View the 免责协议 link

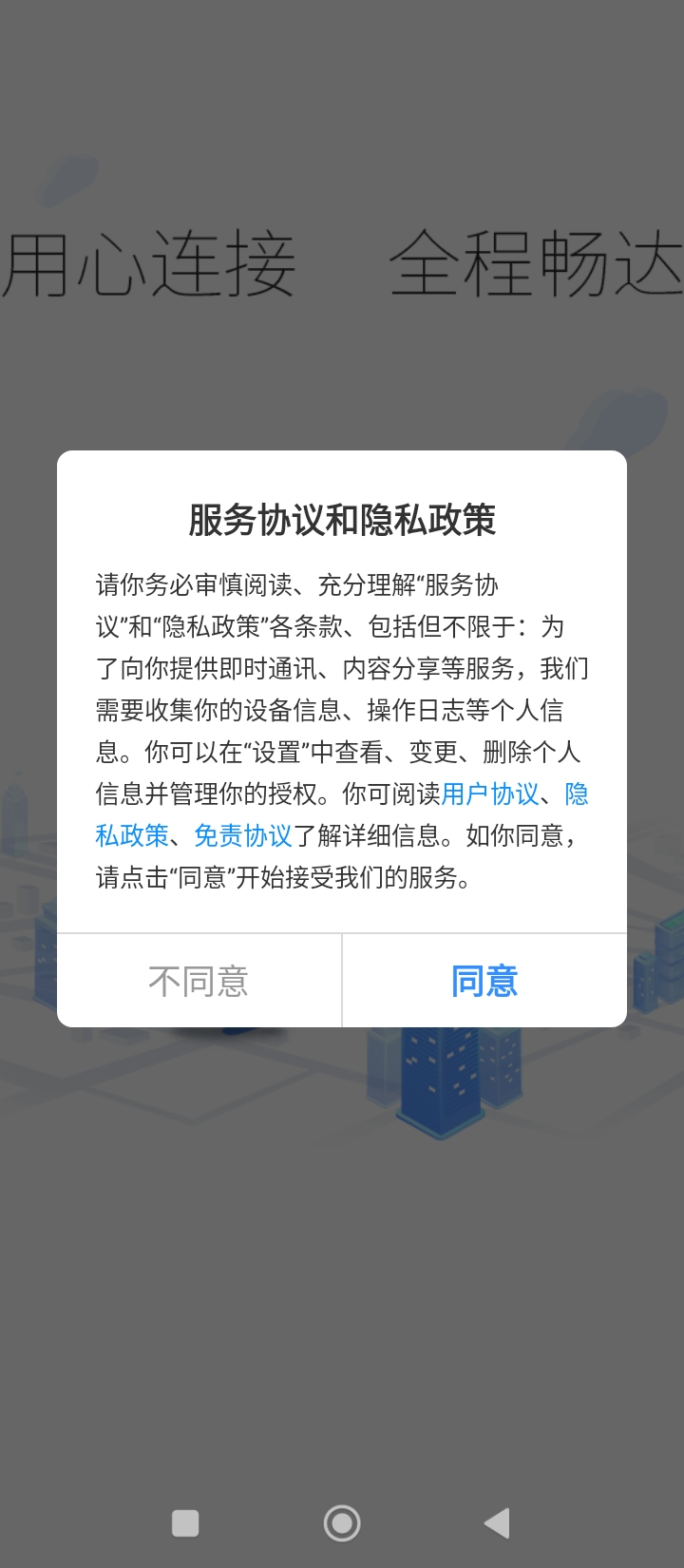[243, 835]
